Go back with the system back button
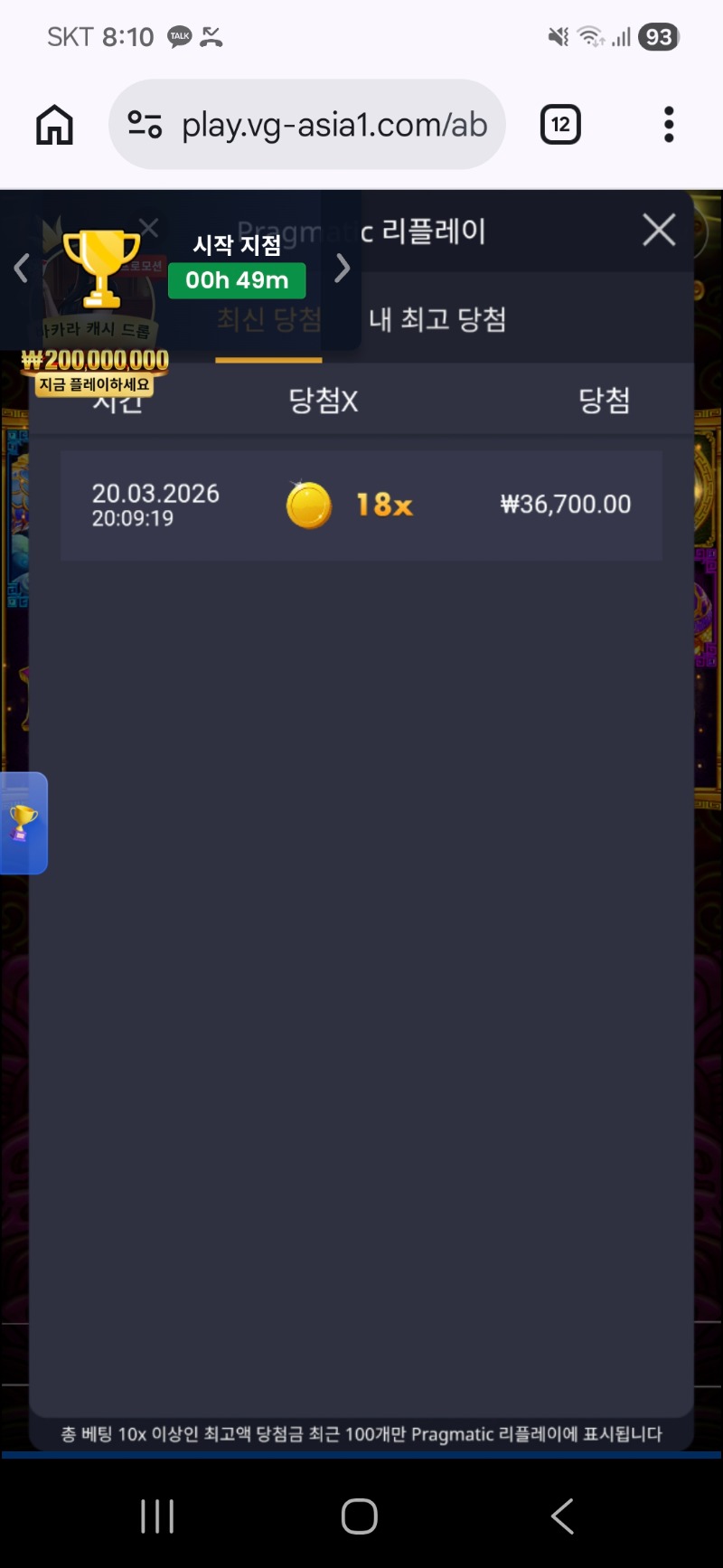The height and width of the screenshot is (1568, 723). [x=562, y=1516]
